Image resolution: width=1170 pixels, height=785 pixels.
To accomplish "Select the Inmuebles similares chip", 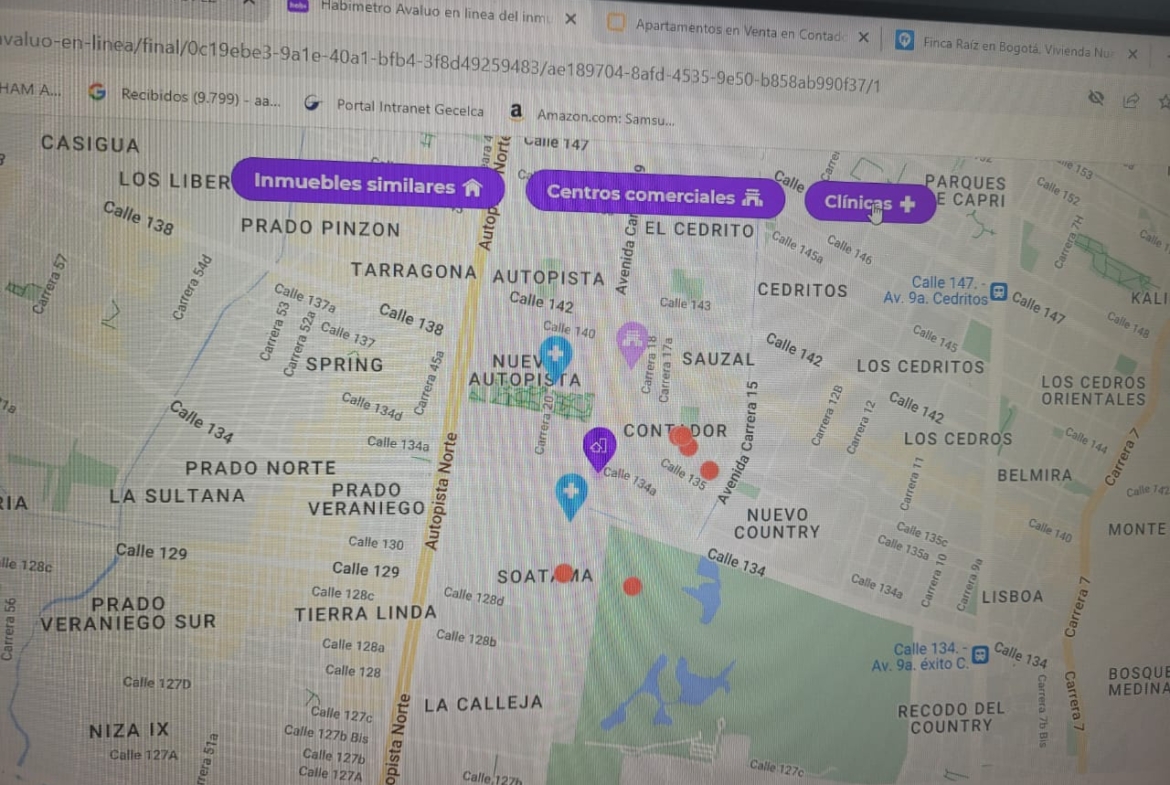I will coord(367,184).
